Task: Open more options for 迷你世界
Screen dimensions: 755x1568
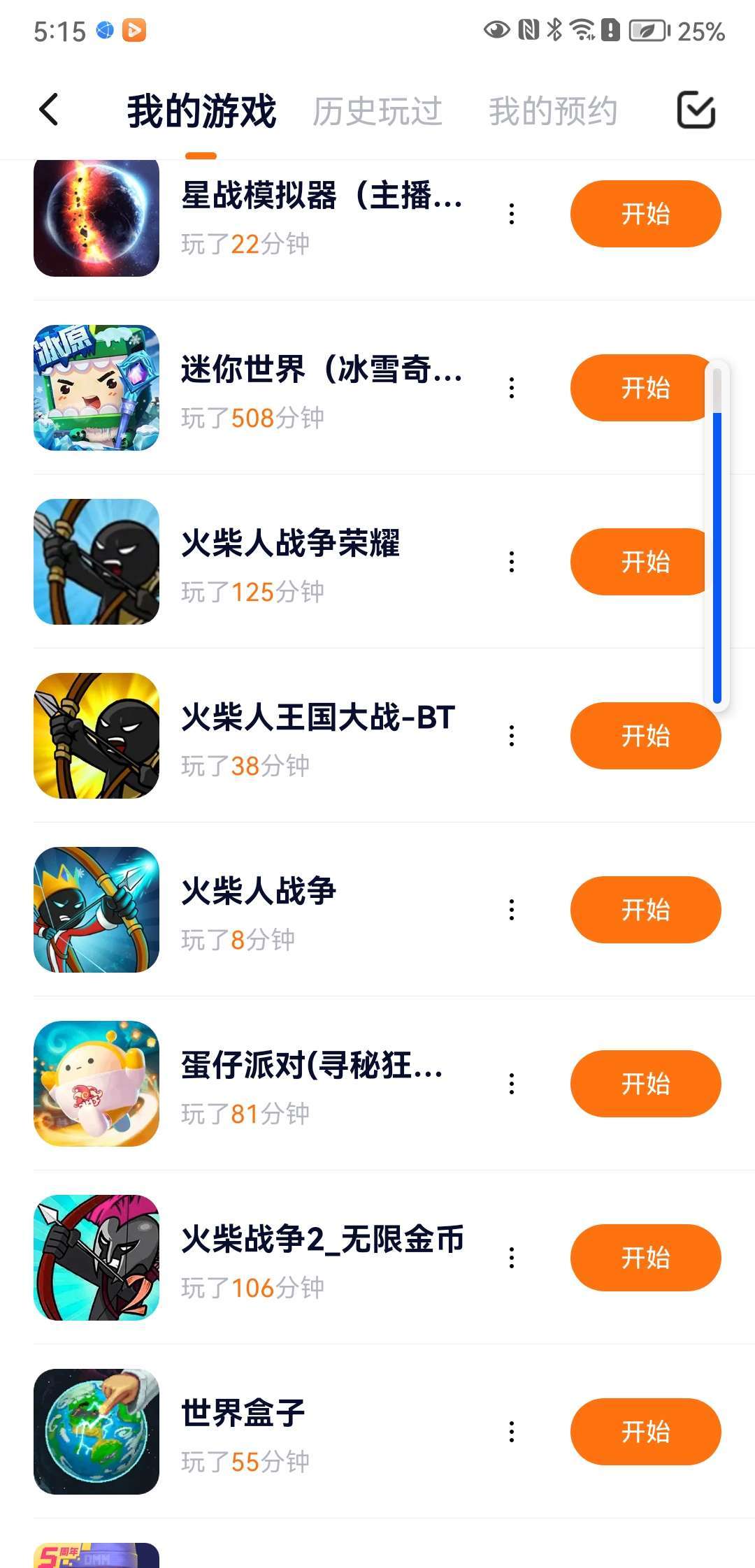Action: 512,388
